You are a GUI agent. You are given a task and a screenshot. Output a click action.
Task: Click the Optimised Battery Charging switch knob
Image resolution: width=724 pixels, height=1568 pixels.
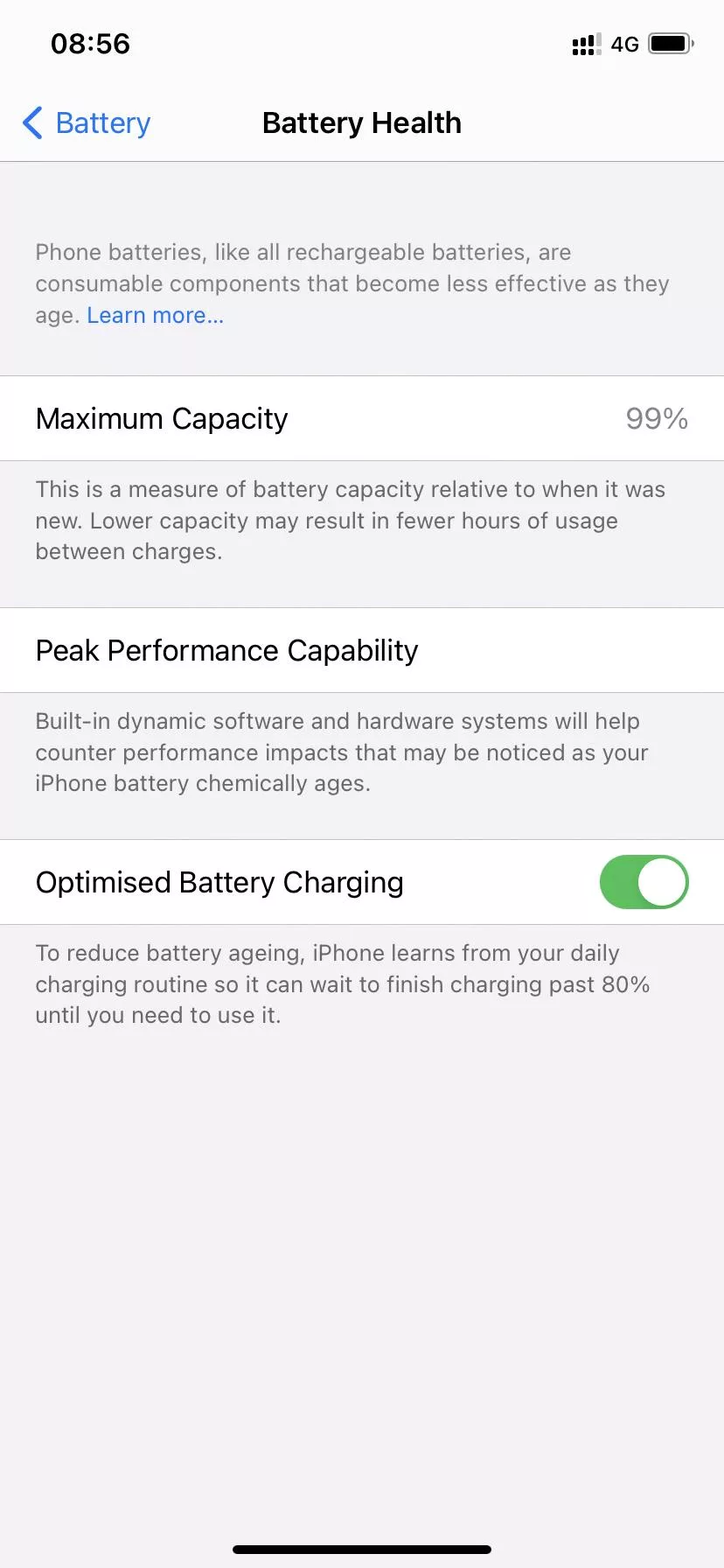pos(662,882)
